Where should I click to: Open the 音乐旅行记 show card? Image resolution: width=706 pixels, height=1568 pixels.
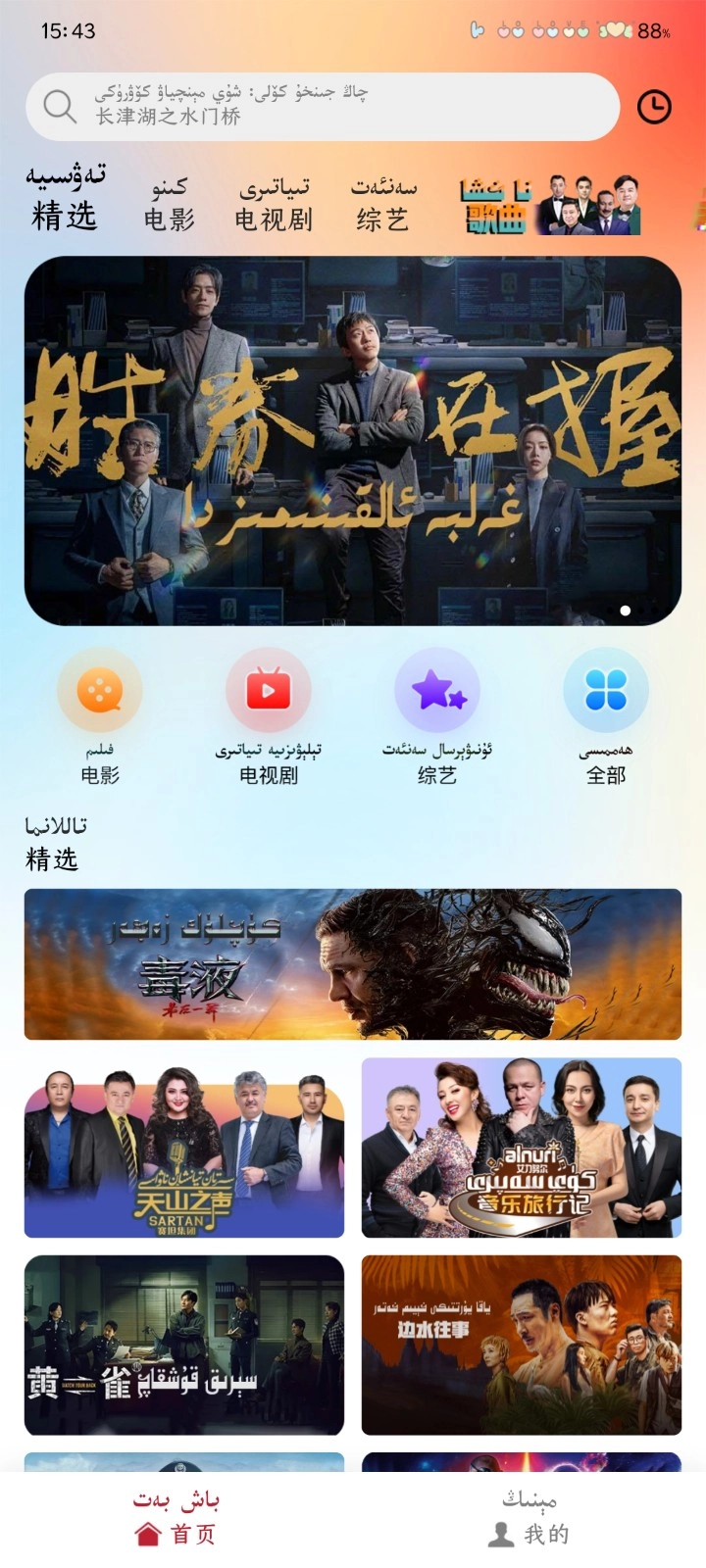[x=522, y=1148]
